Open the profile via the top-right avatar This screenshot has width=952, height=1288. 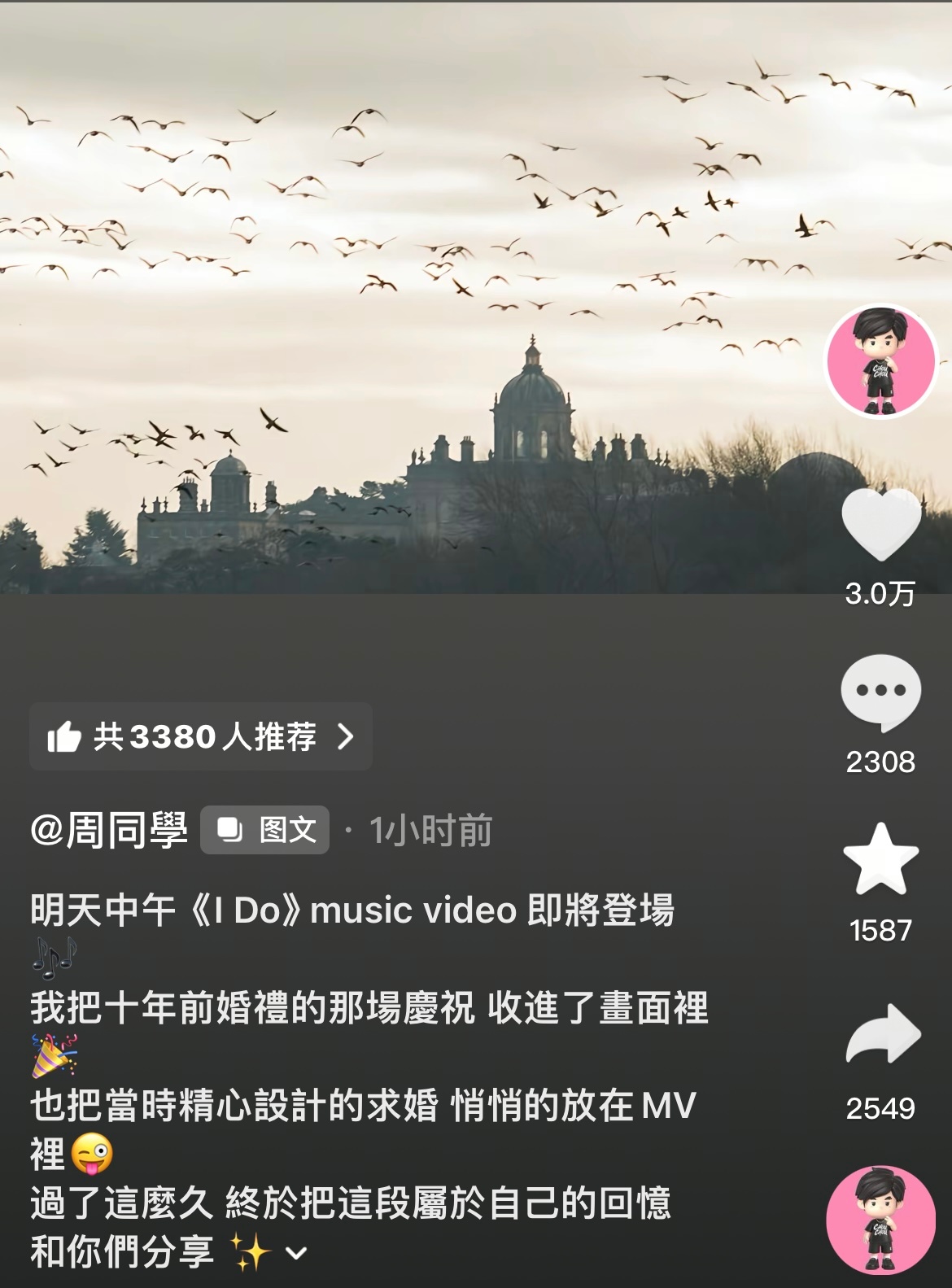coord(881,362)
